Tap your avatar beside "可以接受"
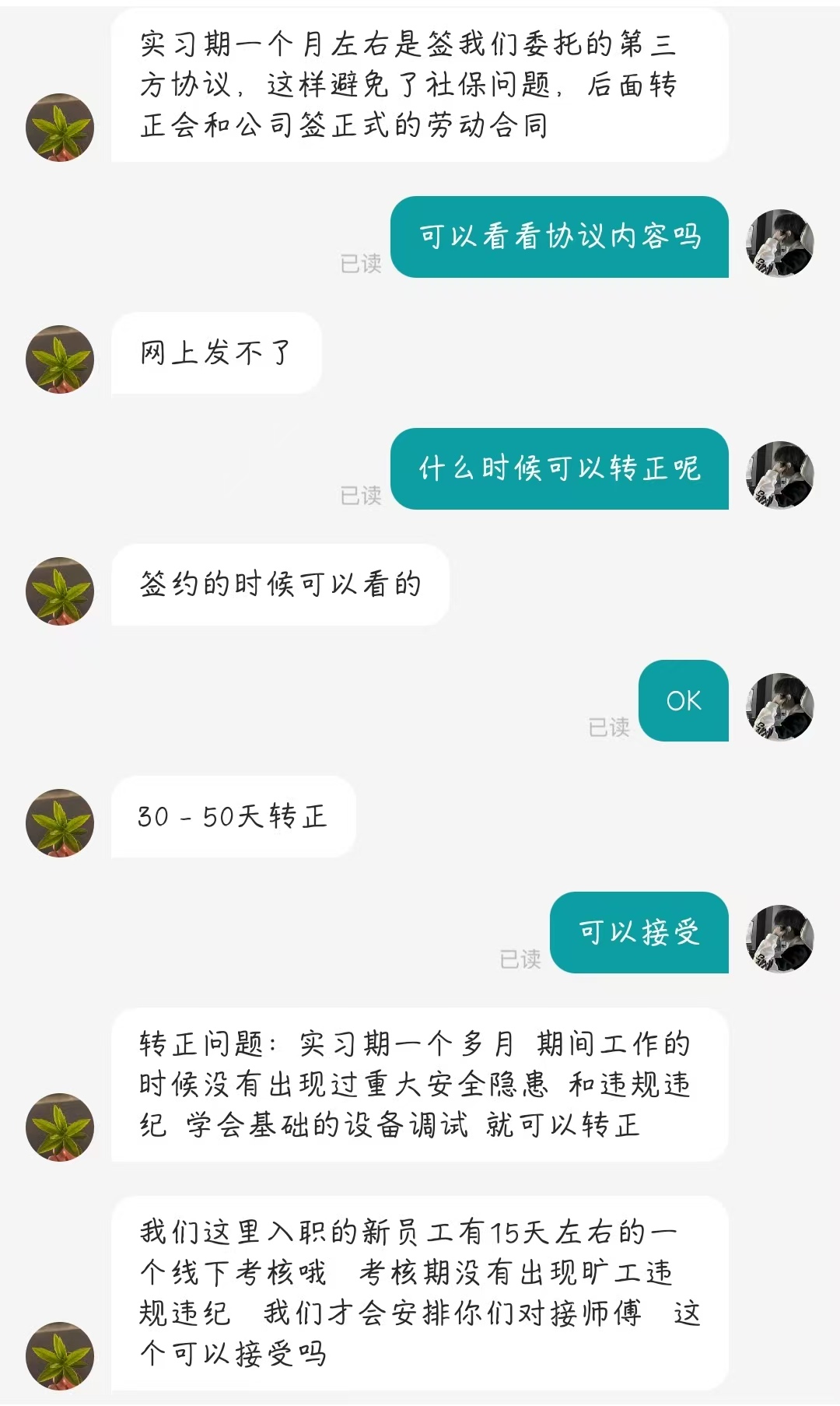This screenshot has width=840, height=1406. [779, 938]
